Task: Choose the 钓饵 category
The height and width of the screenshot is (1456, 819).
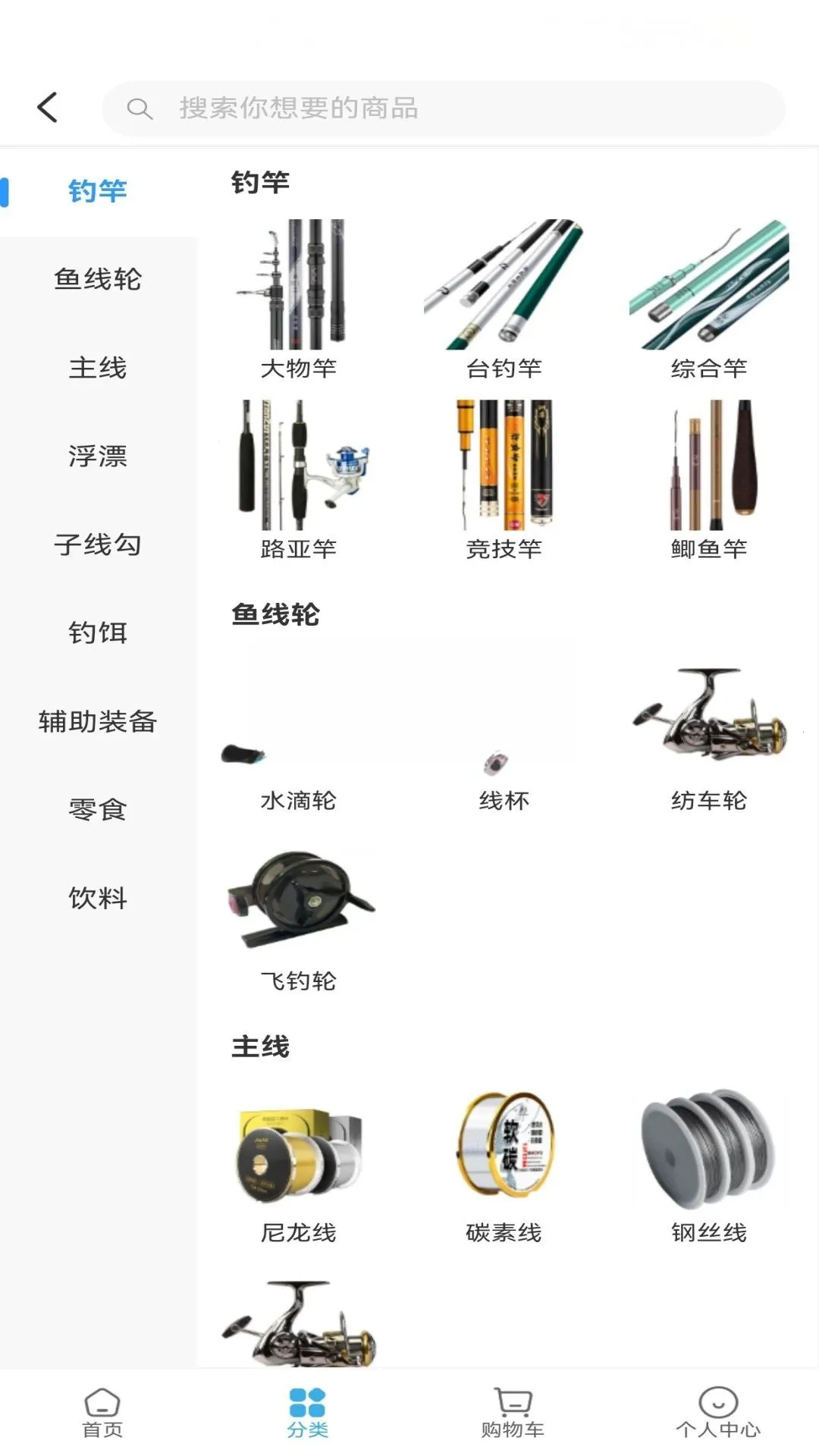Action: [x=98, y=632]
